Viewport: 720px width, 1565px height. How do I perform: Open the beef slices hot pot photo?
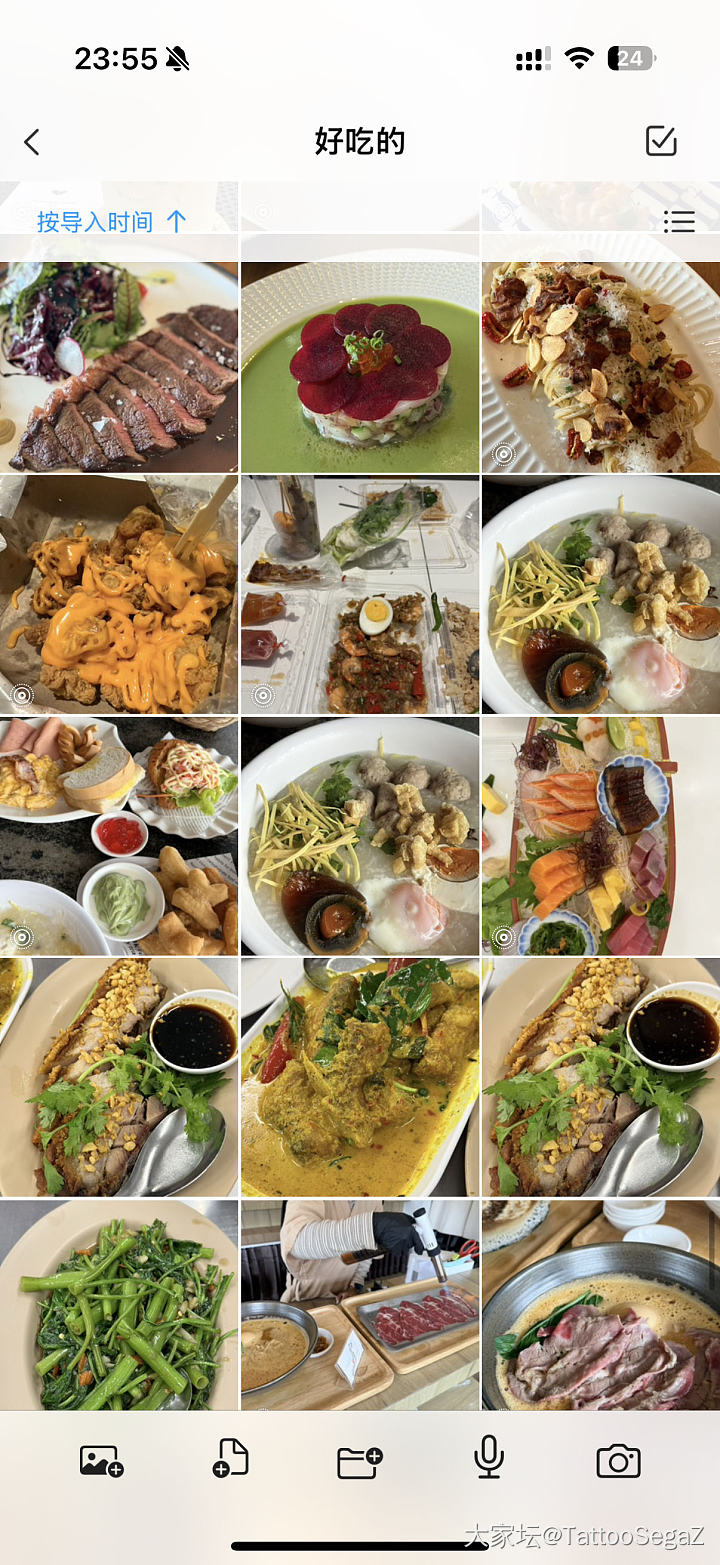point(600,1304)
